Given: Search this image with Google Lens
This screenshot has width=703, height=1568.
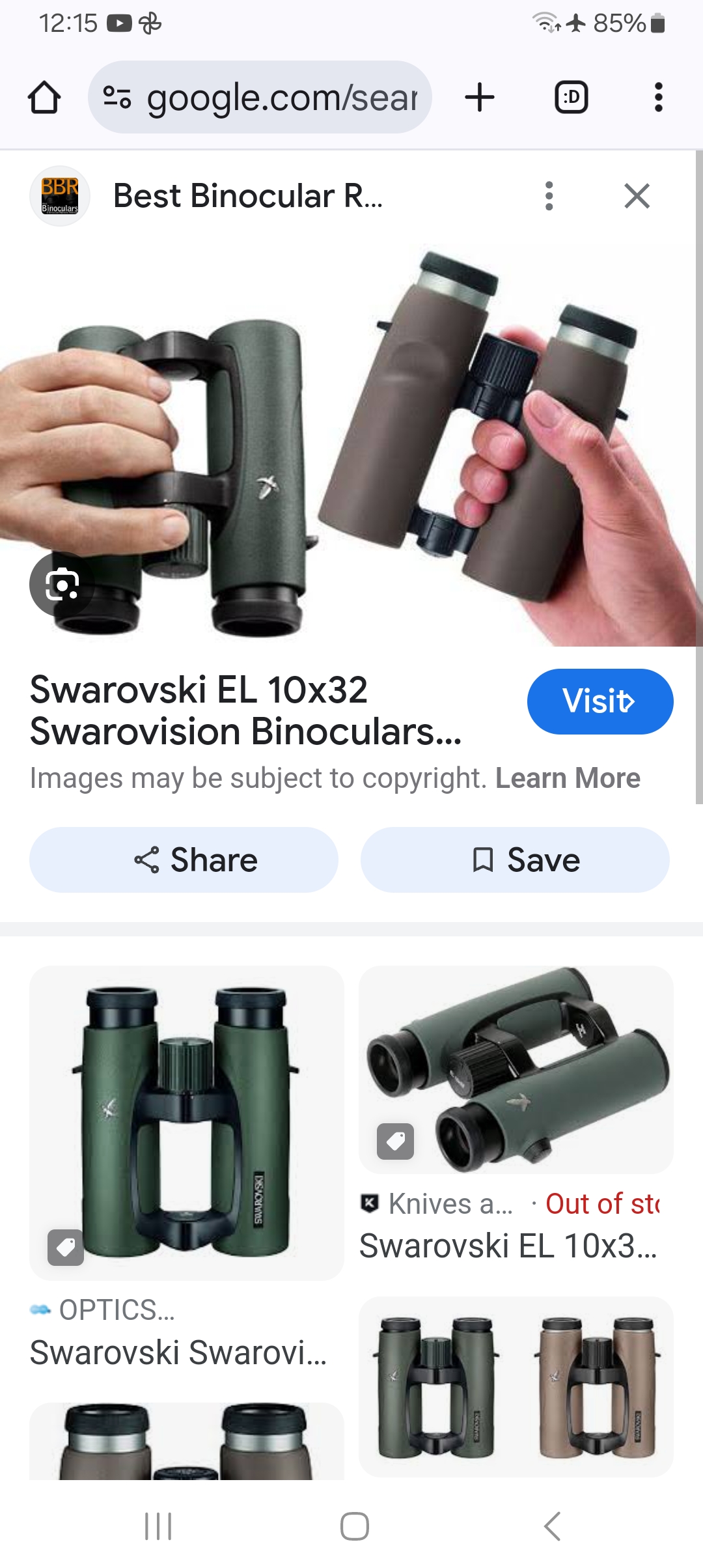Looking at the screenshot, I should pos(62,584).
